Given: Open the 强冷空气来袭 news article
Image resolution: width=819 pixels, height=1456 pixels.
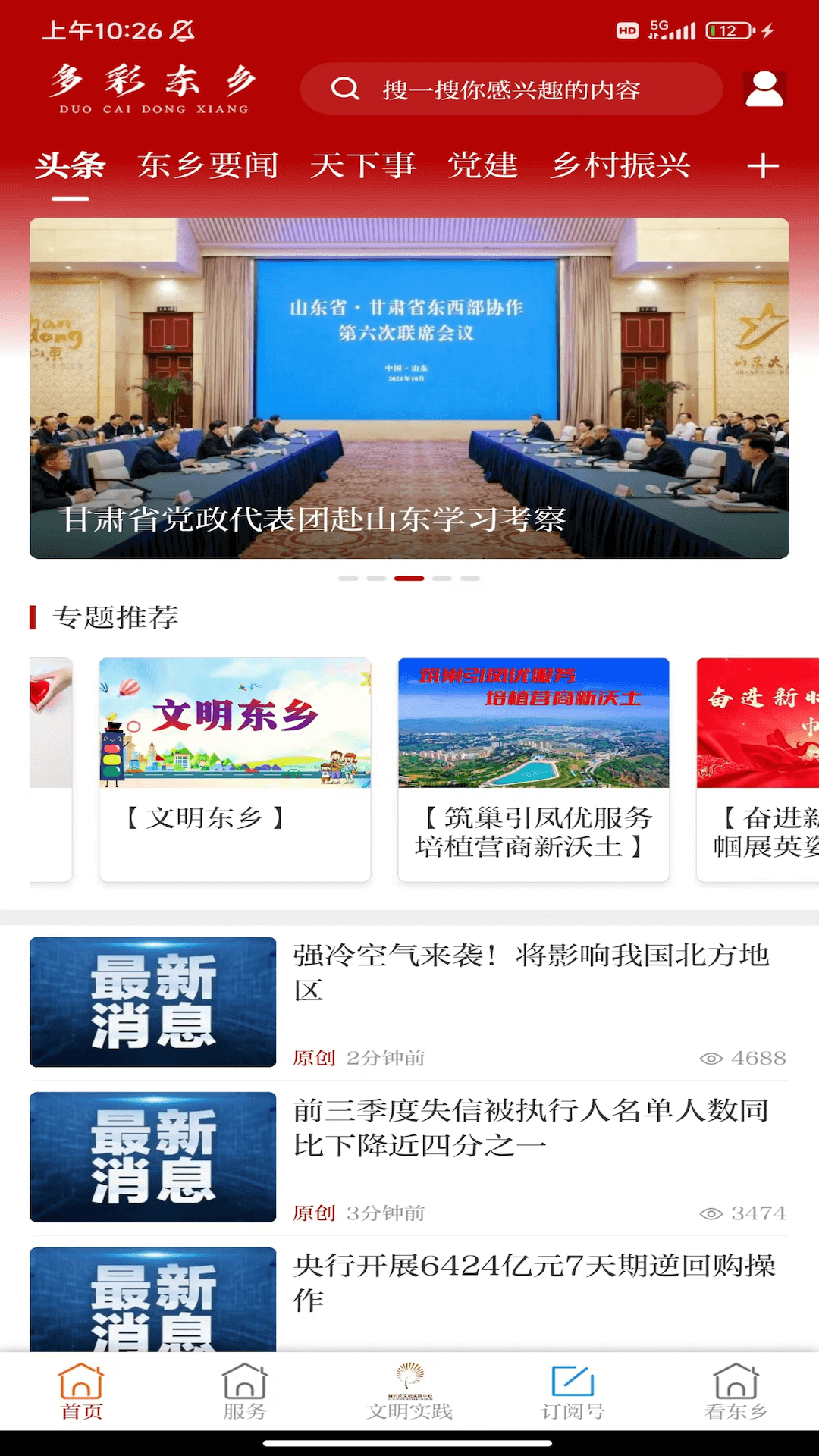Looking at the screenshot, I should pyautogui.click(x=531, y=974).
